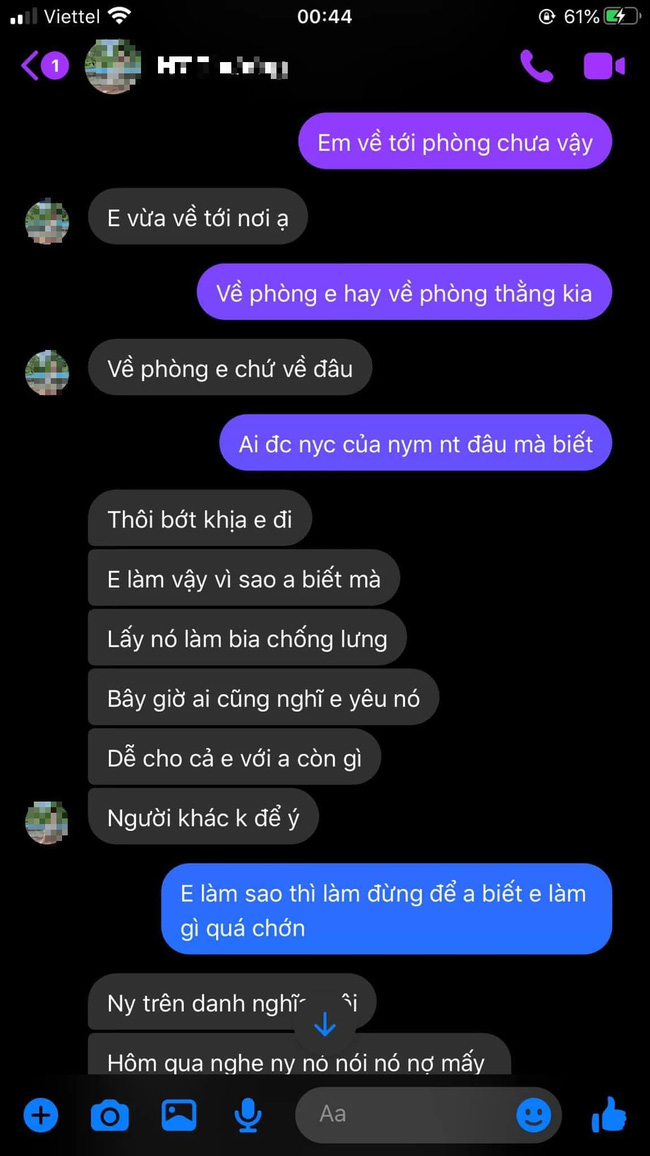Start a voice call
The image size is (650, 1156).
(536, 66)
